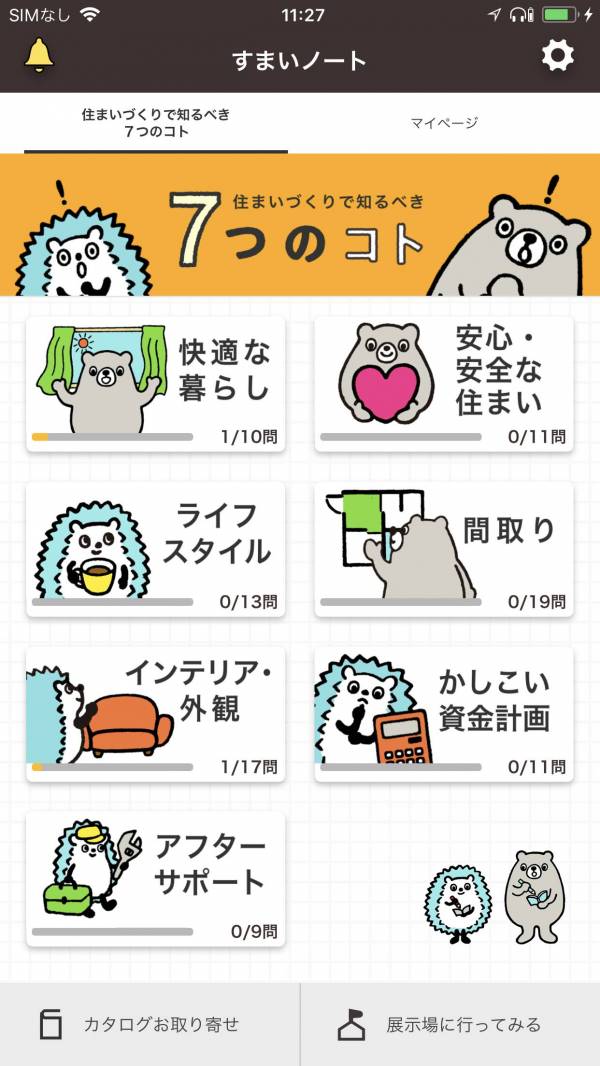
Task: Open the アフターサポート card
Action: coord(156,879)
